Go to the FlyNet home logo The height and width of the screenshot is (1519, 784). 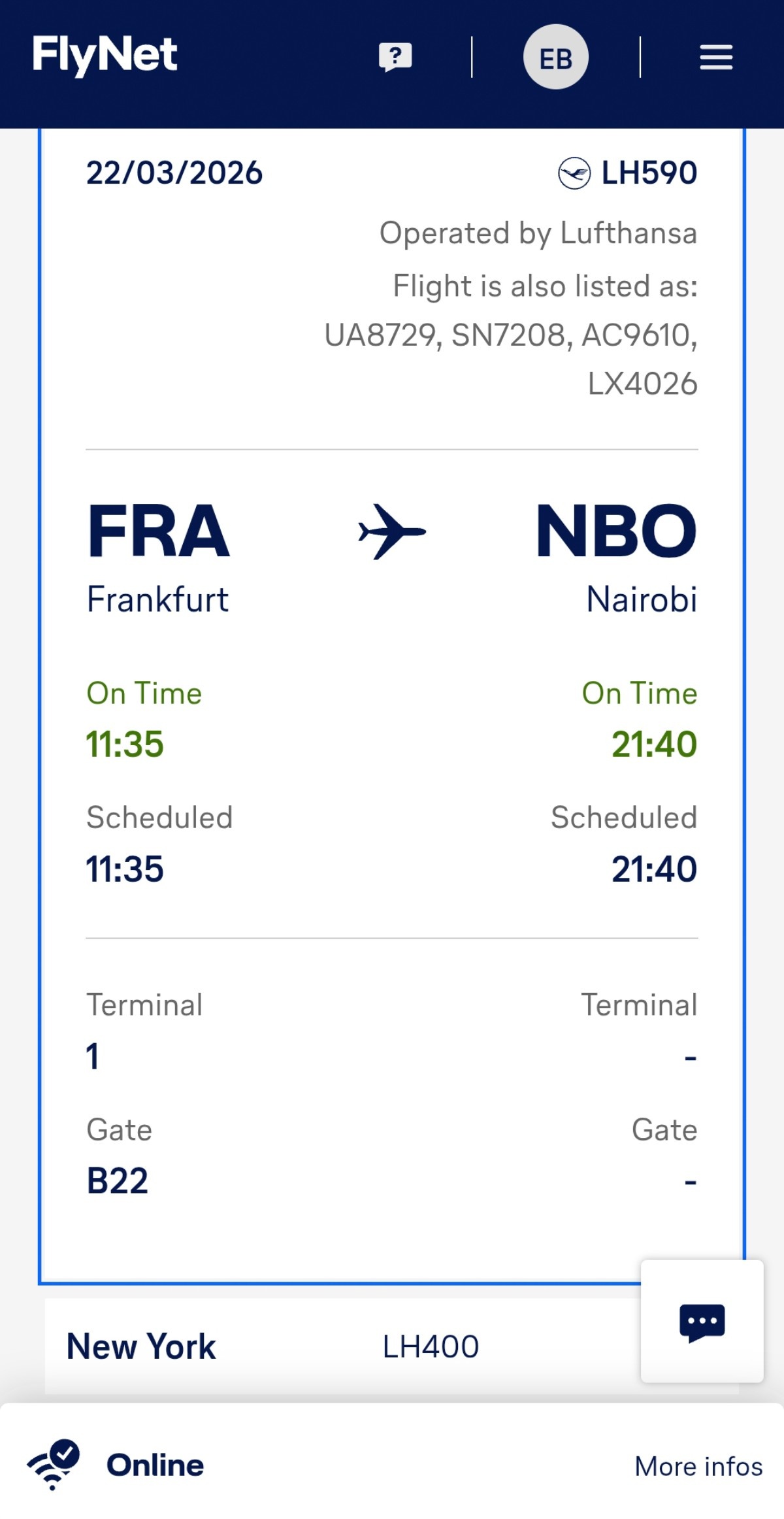[x=105, y=55]
